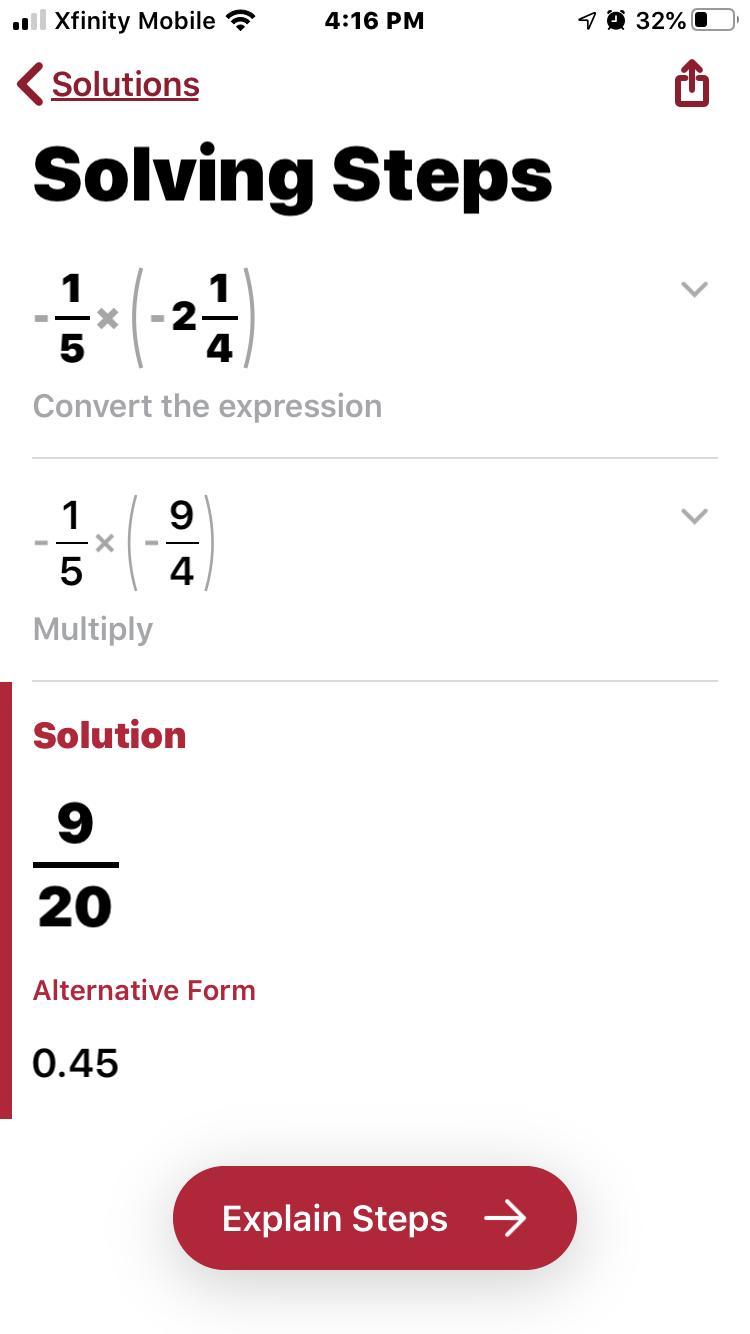The image size is (750, 1334).
Task: Expand the Multiply step
Action: 694,517
